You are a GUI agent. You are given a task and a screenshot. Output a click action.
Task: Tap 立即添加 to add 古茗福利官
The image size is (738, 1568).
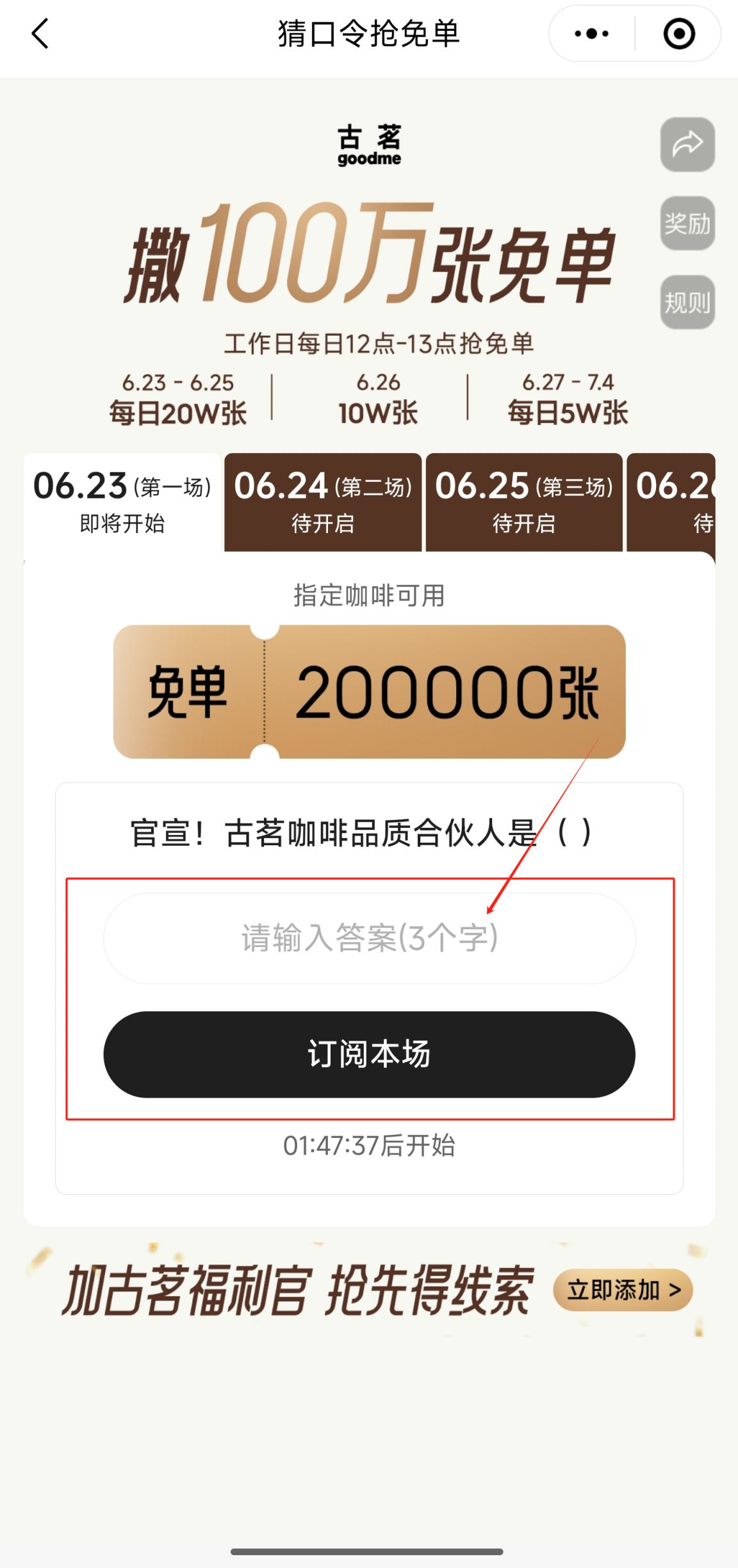[623, 1289]
